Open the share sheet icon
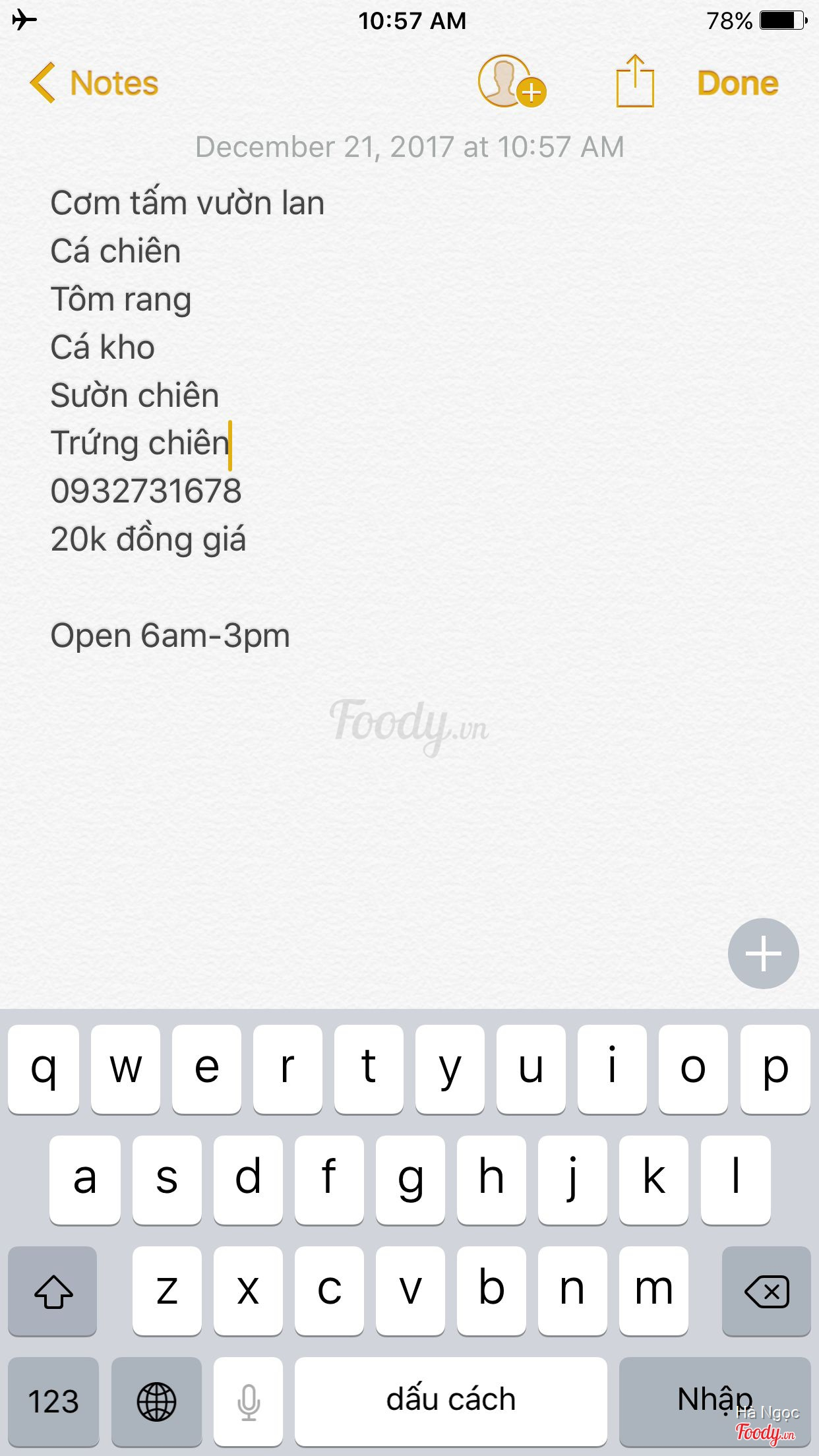The image size is (819, 1456). (634, 82)
